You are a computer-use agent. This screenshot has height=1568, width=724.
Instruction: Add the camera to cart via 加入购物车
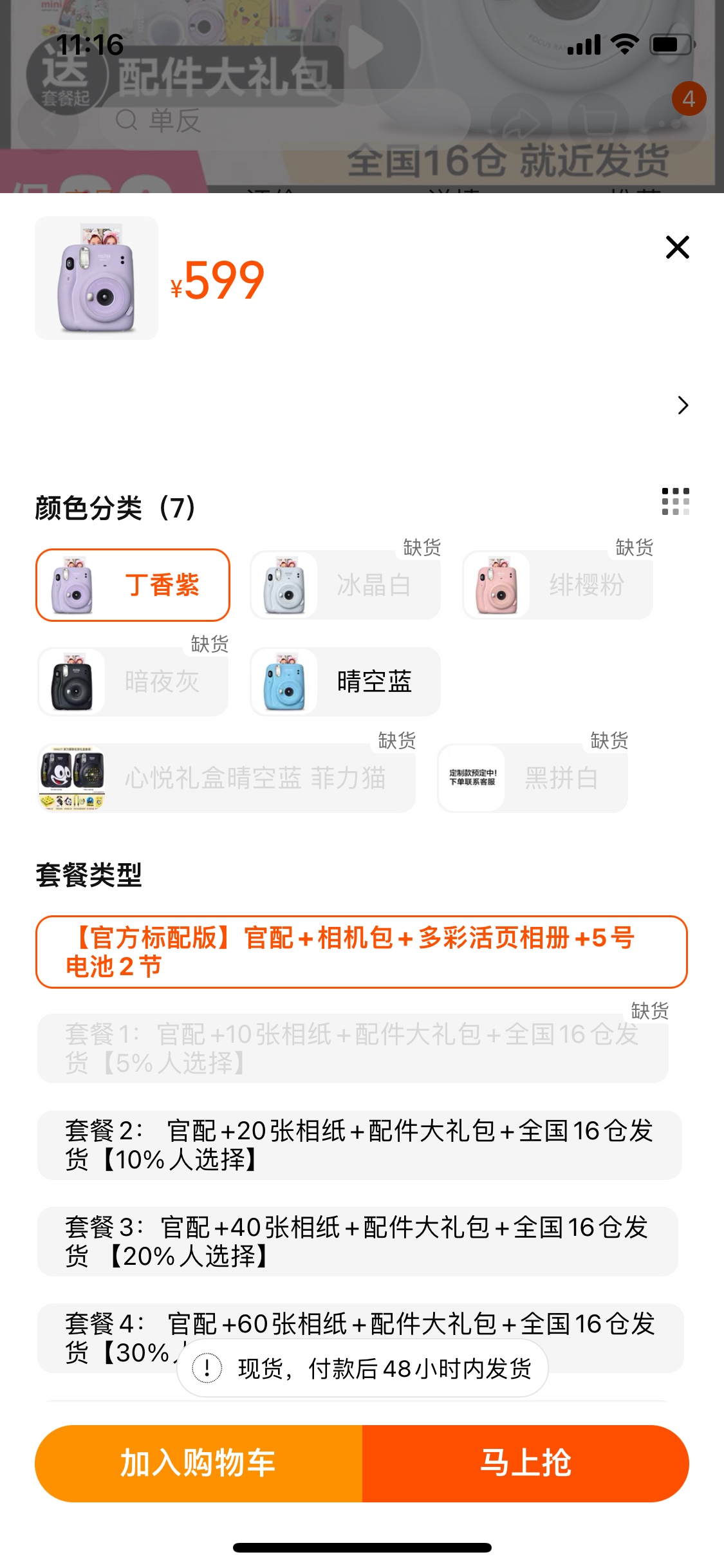198,1463
